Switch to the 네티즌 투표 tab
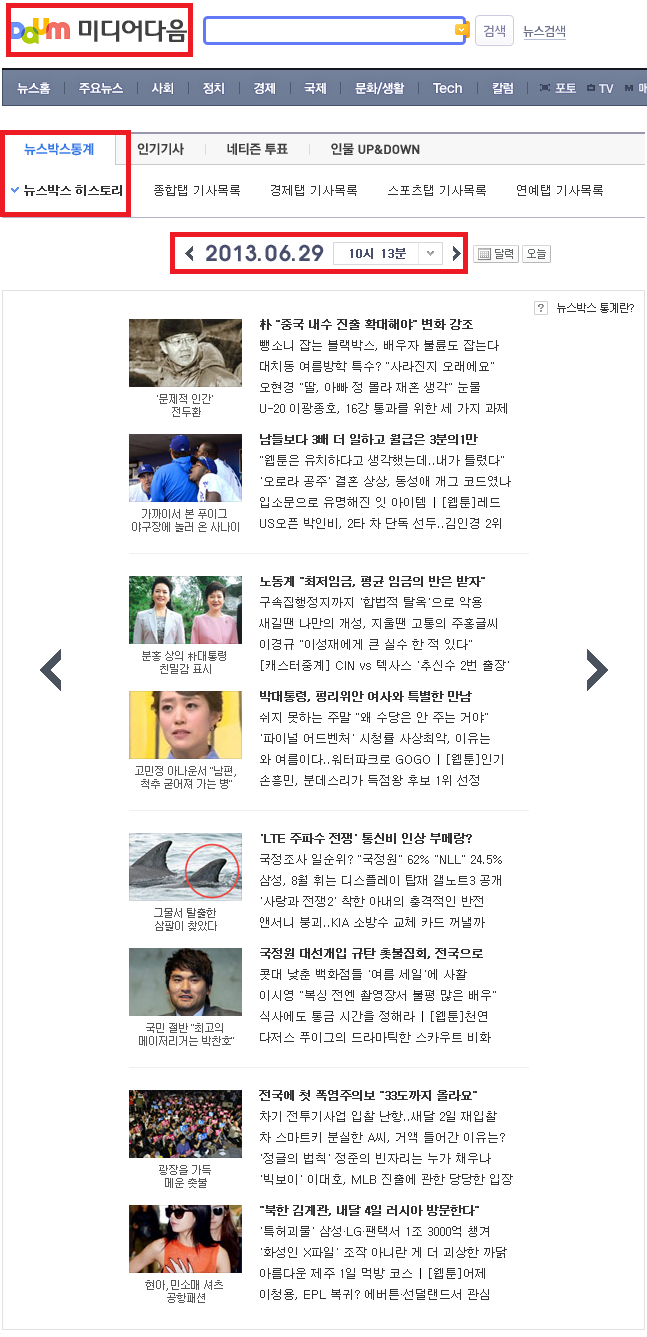647x1337 pixels. coord(257,149)
